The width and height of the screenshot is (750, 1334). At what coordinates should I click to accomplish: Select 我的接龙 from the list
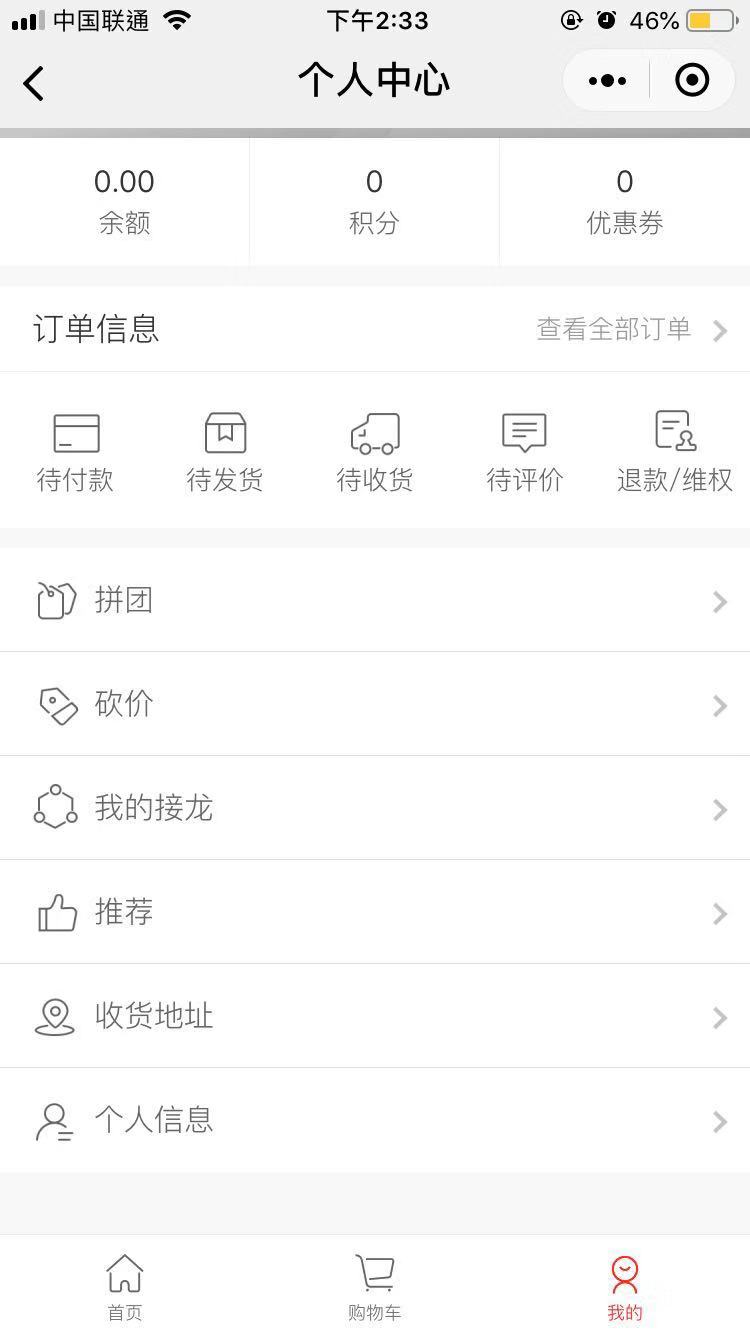[x=375, y=809]
